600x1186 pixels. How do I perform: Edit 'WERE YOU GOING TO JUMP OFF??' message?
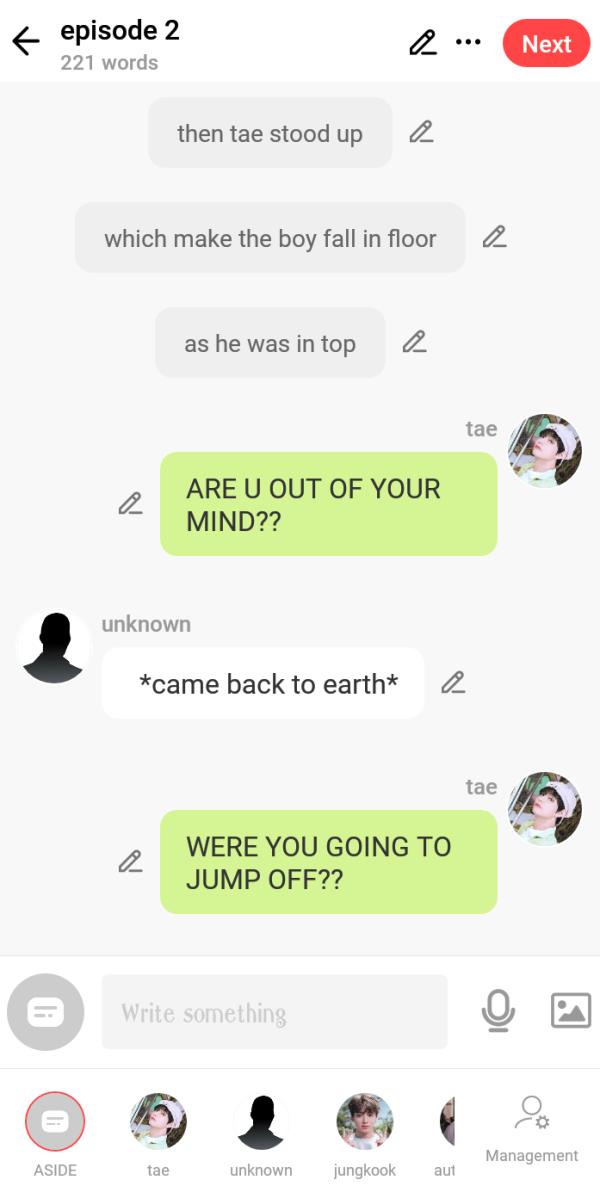[x=130, y=861]
